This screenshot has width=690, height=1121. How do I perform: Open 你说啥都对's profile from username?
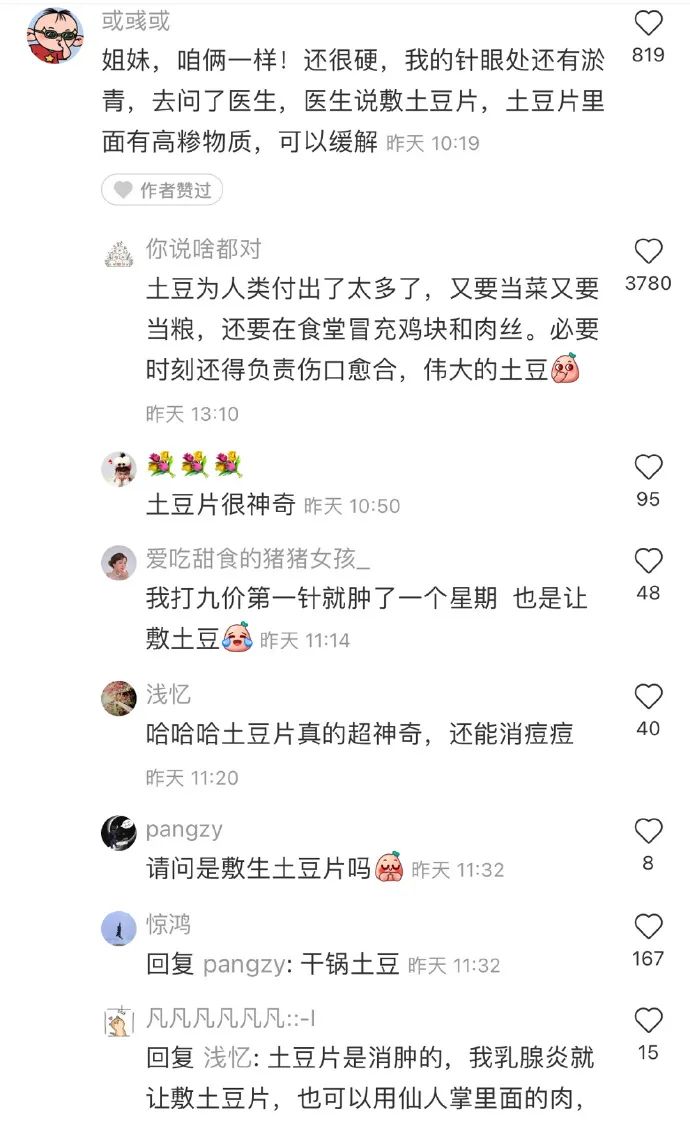[203, 249]
